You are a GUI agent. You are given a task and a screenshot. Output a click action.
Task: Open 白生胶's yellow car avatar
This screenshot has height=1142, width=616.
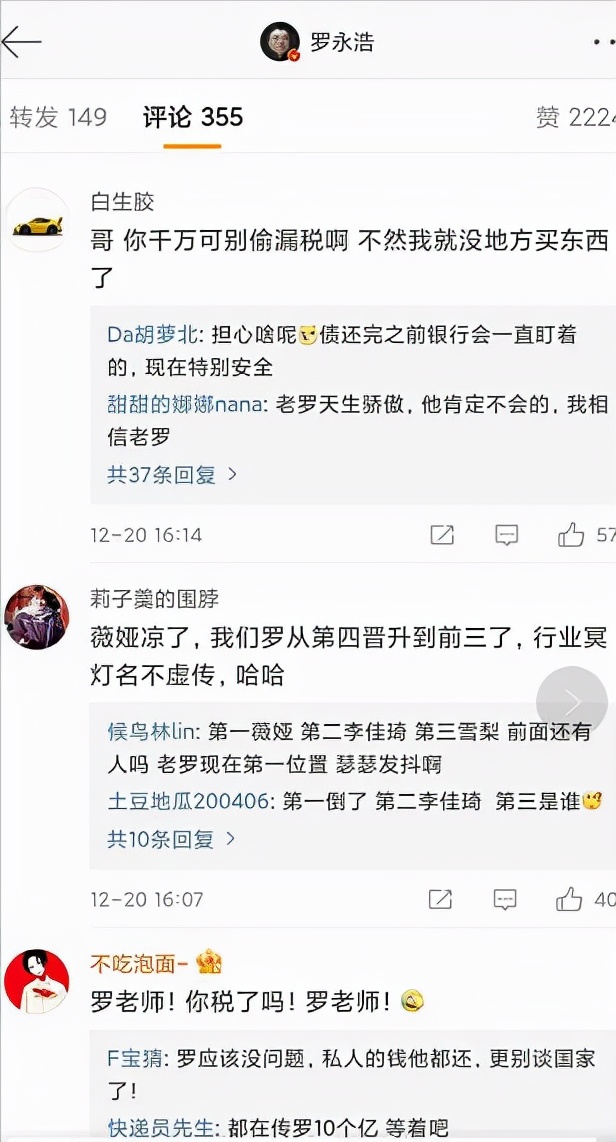[37, 221]
